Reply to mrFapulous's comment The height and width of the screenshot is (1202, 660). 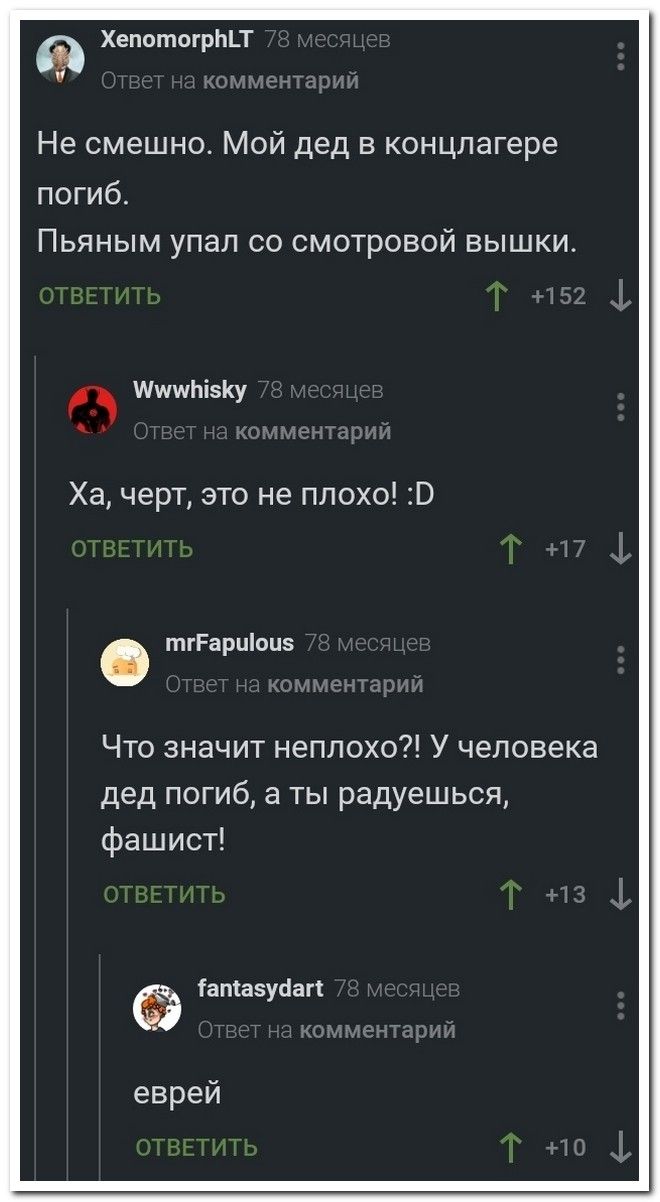pos(164,894)
